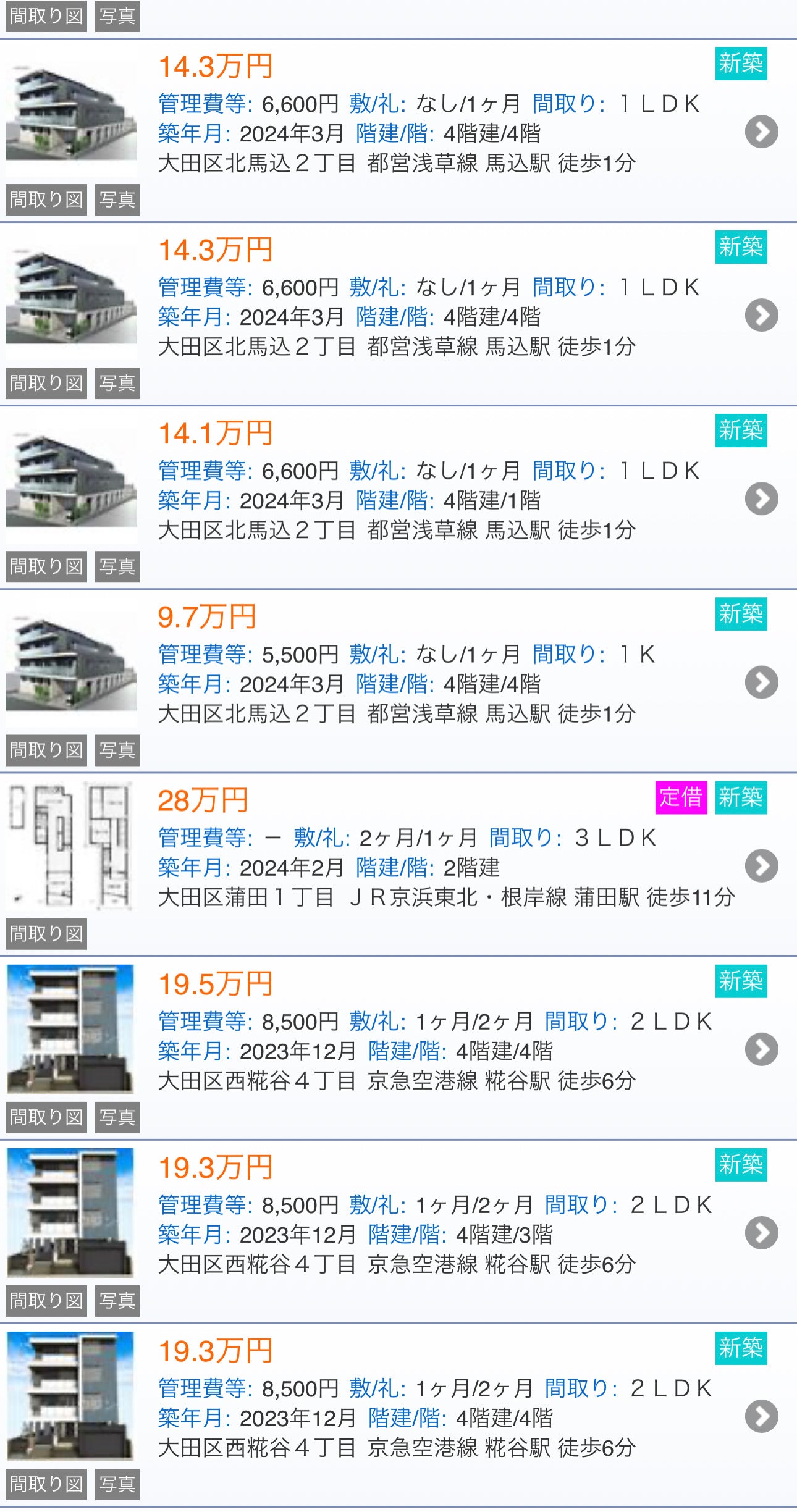
Task: View 写真 for the 19.5万円 listing
Action: pos(117,1117)
